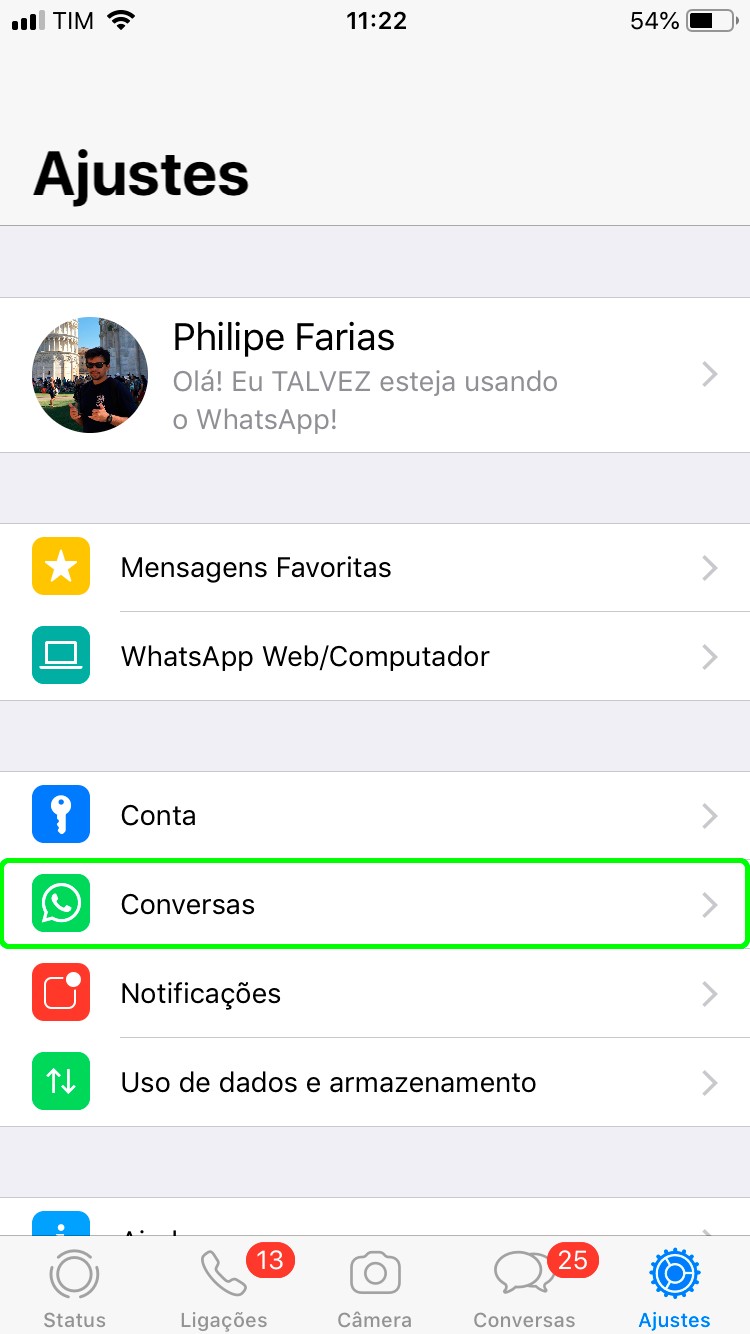Open the Conversas settings row
Screen dimensions: 750x1334
pos(375,905)
